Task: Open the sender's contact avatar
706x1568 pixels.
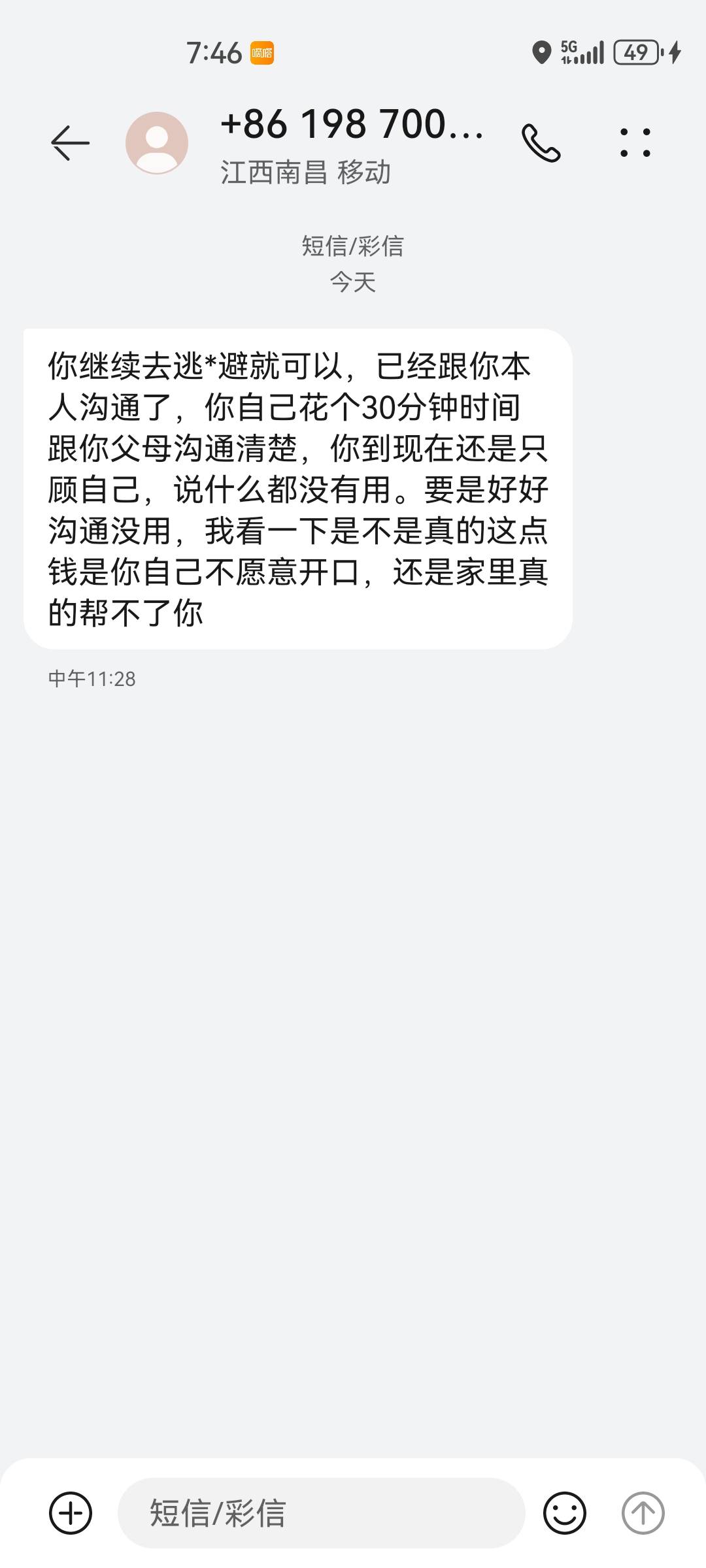Action: pyautogui.click(x=157, y=142)
